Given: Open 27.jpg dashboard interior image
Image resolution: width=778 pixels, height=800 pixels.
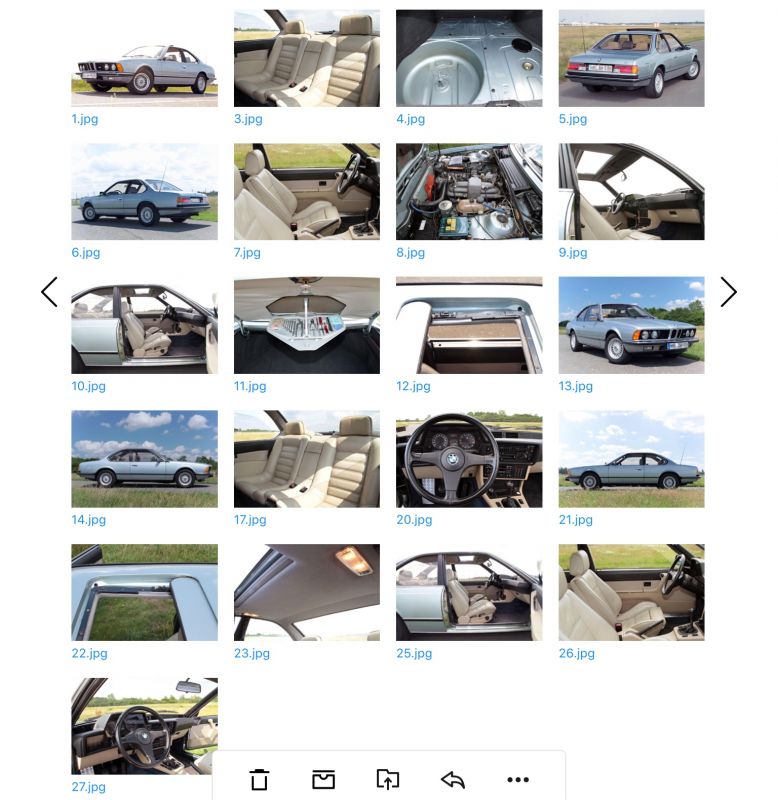Looking at the screenshot, I should tap(144, 726).
